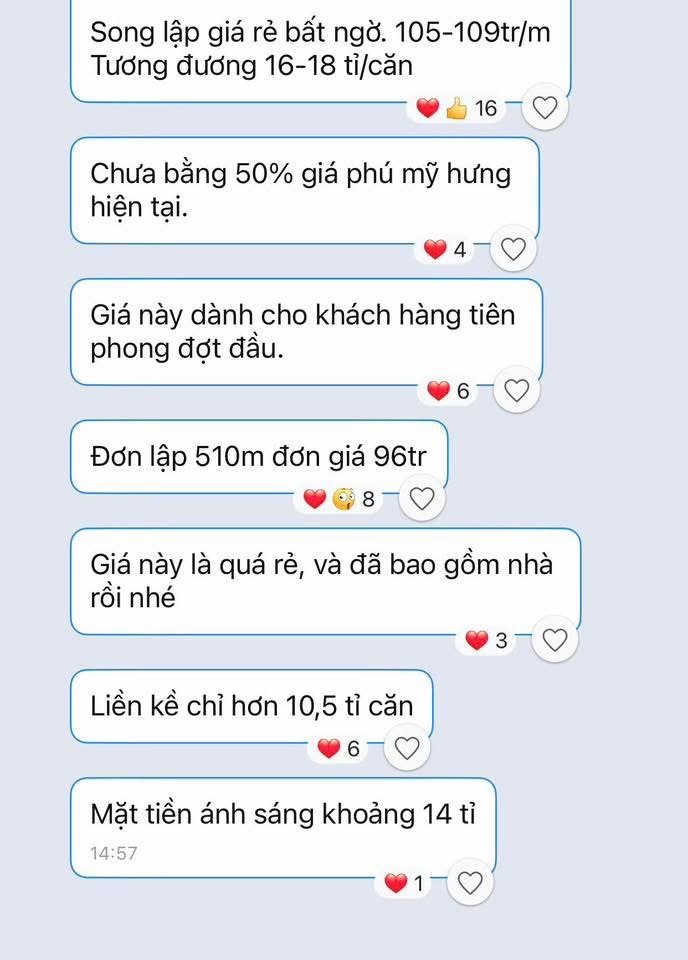This screenshot has width=688, height=960.
Task: Show the 6 reactions on Liền kề message
Action: [x=338, y=748]
